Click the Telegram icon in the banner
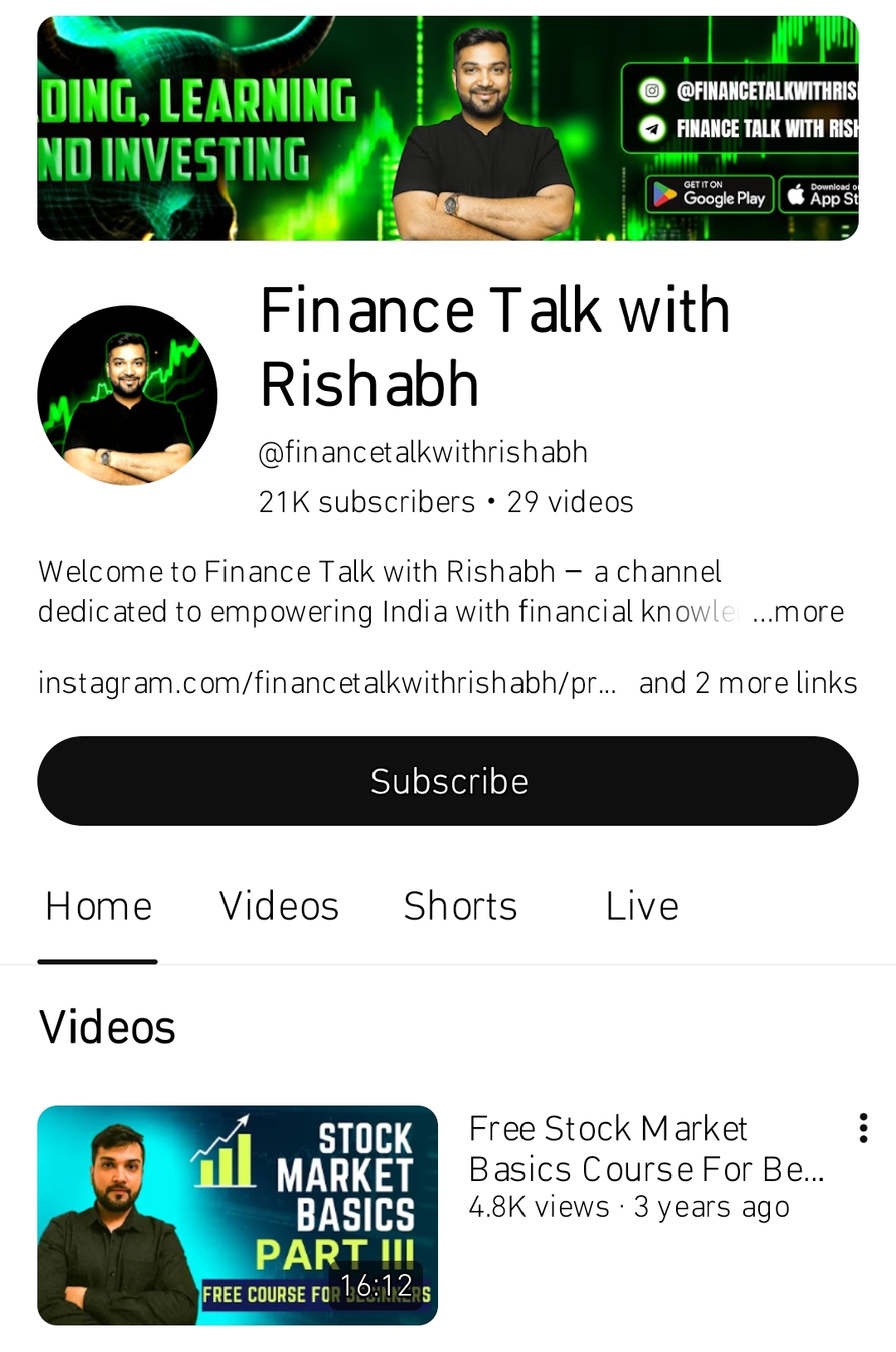Viewport: 896px width, 1352px height. pyautogui.click(x=653, y=129)
